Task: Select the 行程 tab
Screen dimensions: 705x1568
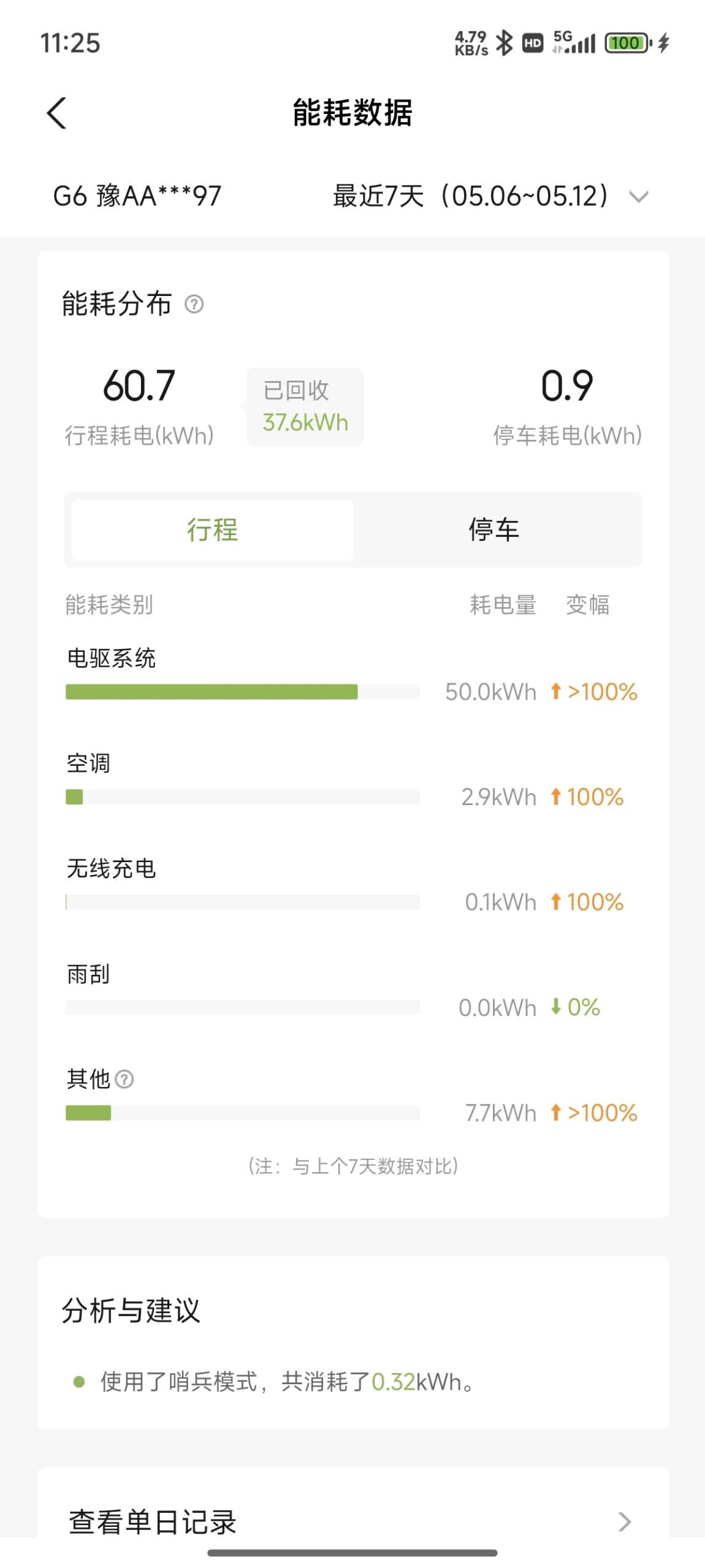Action: coord(212,529)
